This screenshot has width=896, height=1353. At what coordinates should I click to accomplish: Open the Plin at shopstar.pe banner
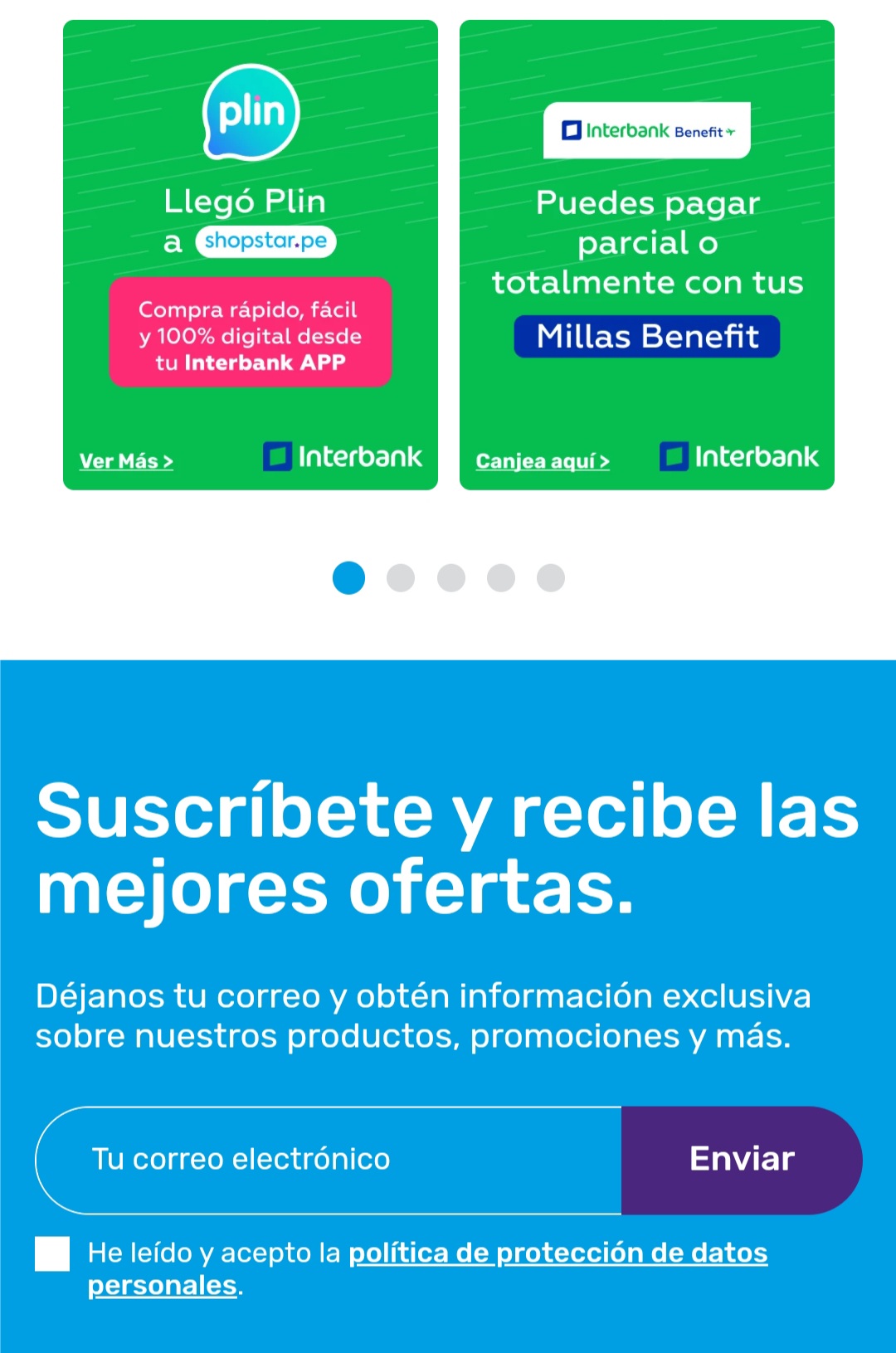250,255
